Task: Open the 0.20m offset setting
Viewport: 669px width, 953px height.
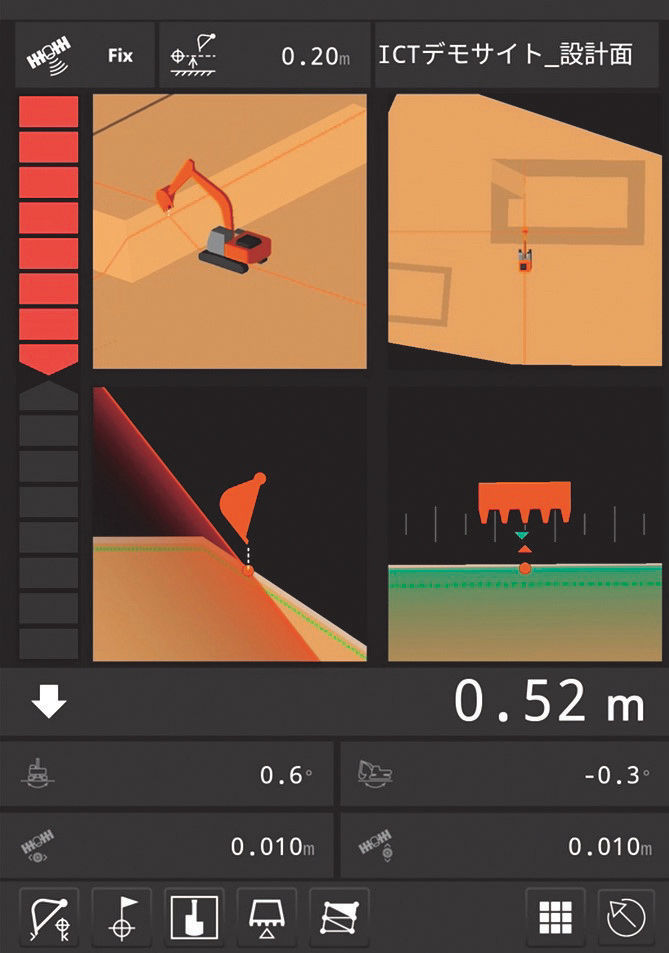Action: (x=264, y=55)
